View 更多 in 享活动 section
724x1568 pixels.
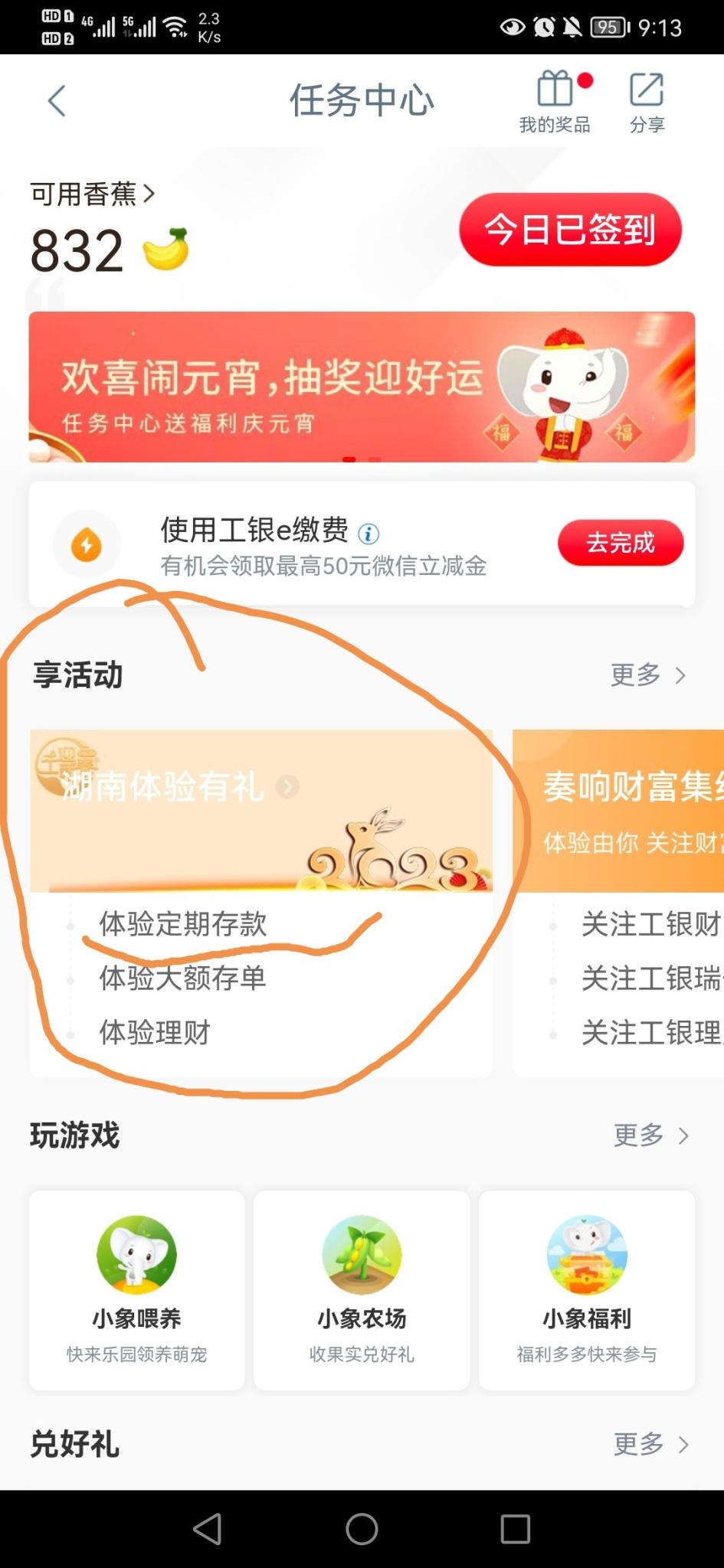[x=647, y=675]
